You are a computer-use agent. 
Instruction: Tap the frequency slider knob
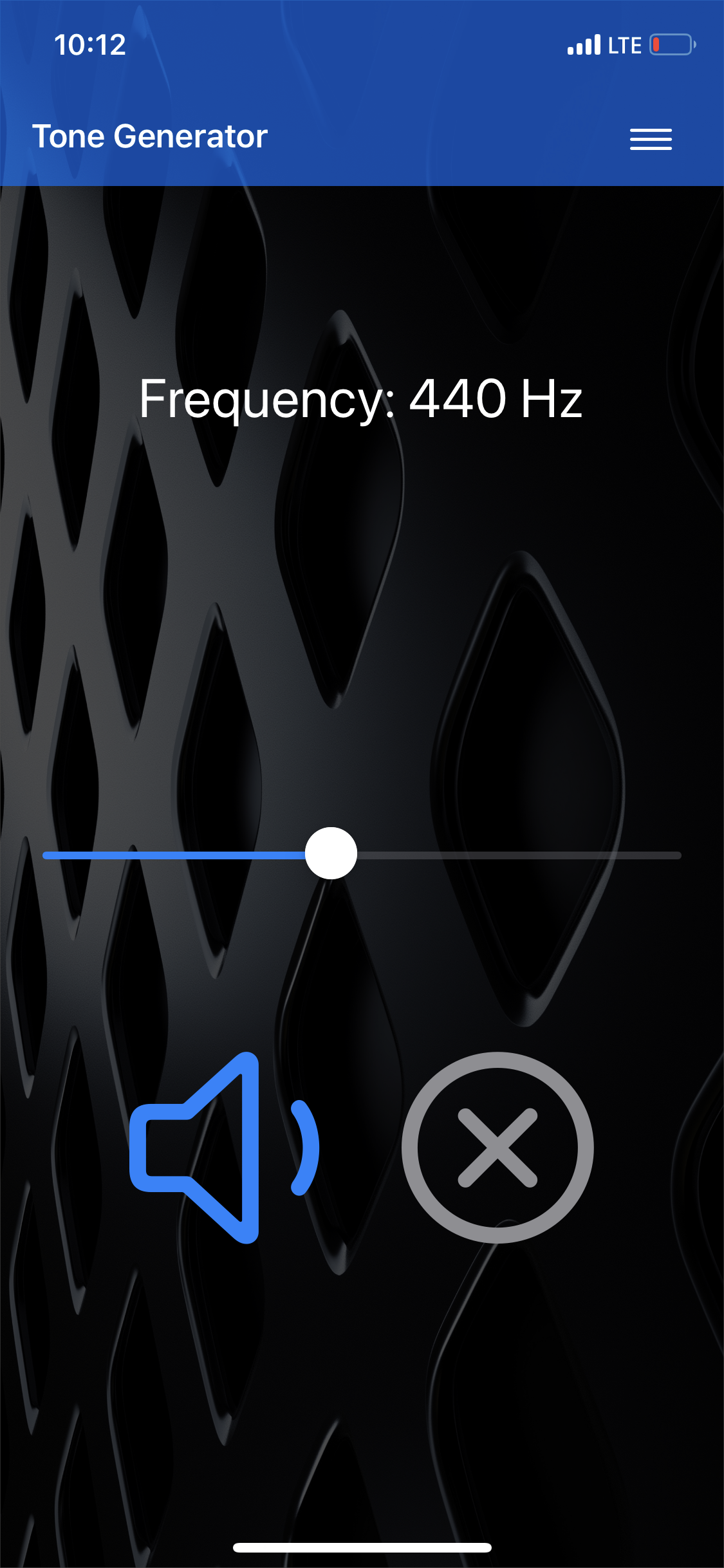pos(331,854)
